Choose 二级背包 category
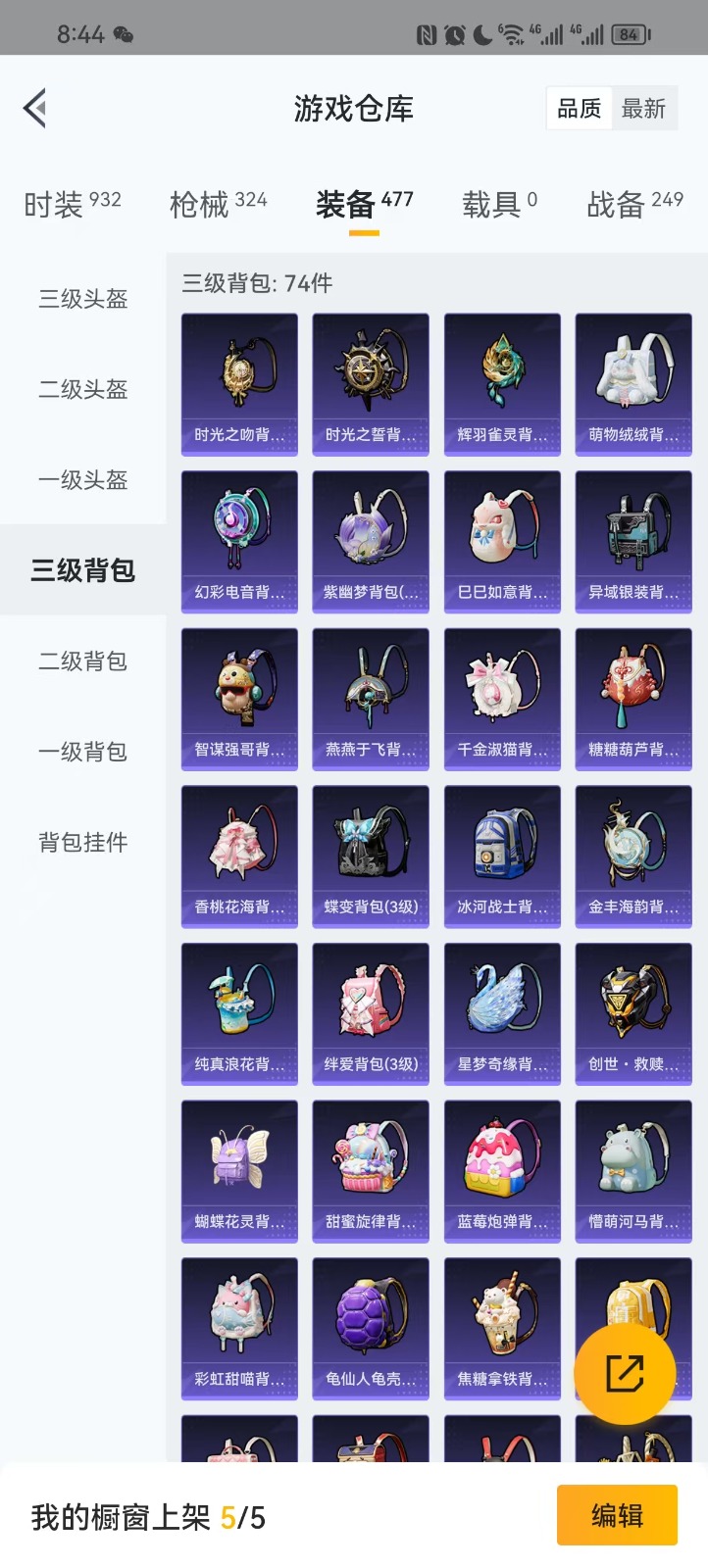708x1568 pixels. coord(83,661)
